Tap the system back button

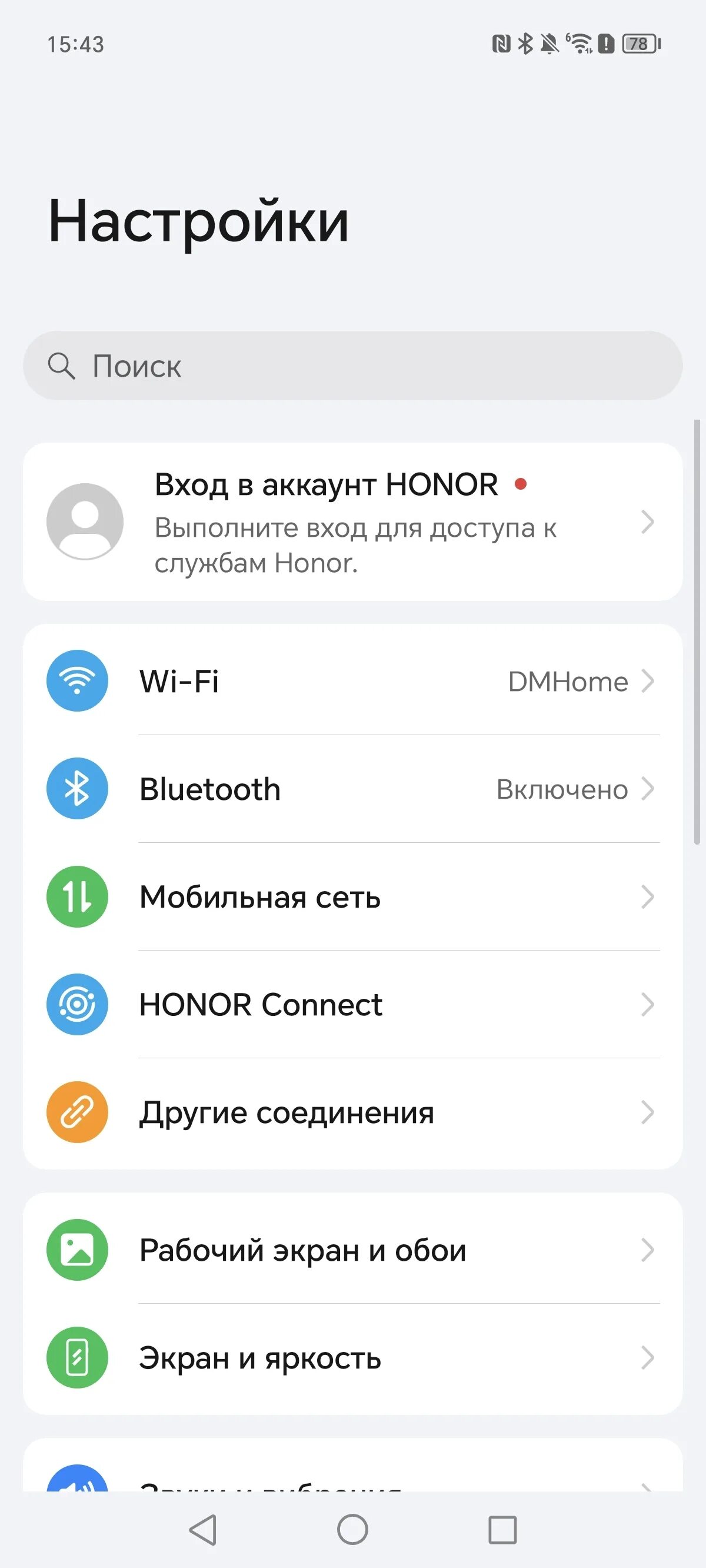(204, 1530)
